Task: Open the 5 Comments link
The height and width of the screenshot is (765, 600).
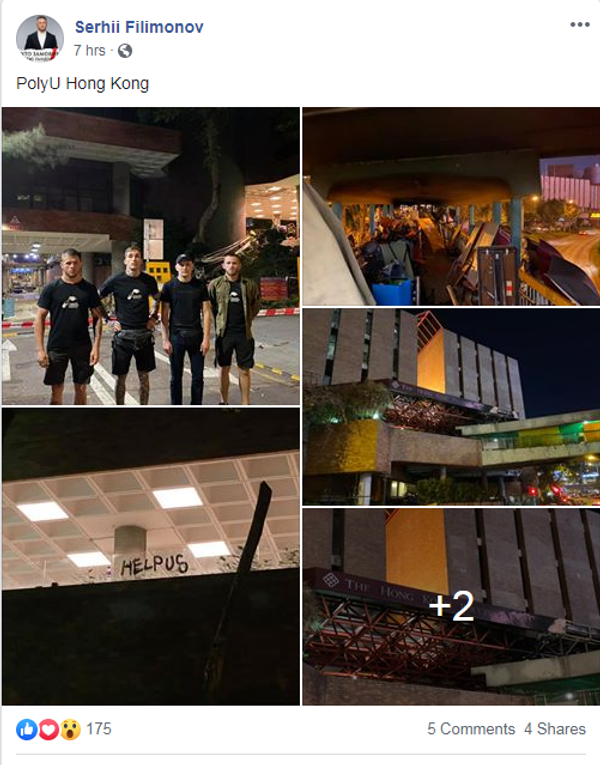Action: [x=471, y=729]
